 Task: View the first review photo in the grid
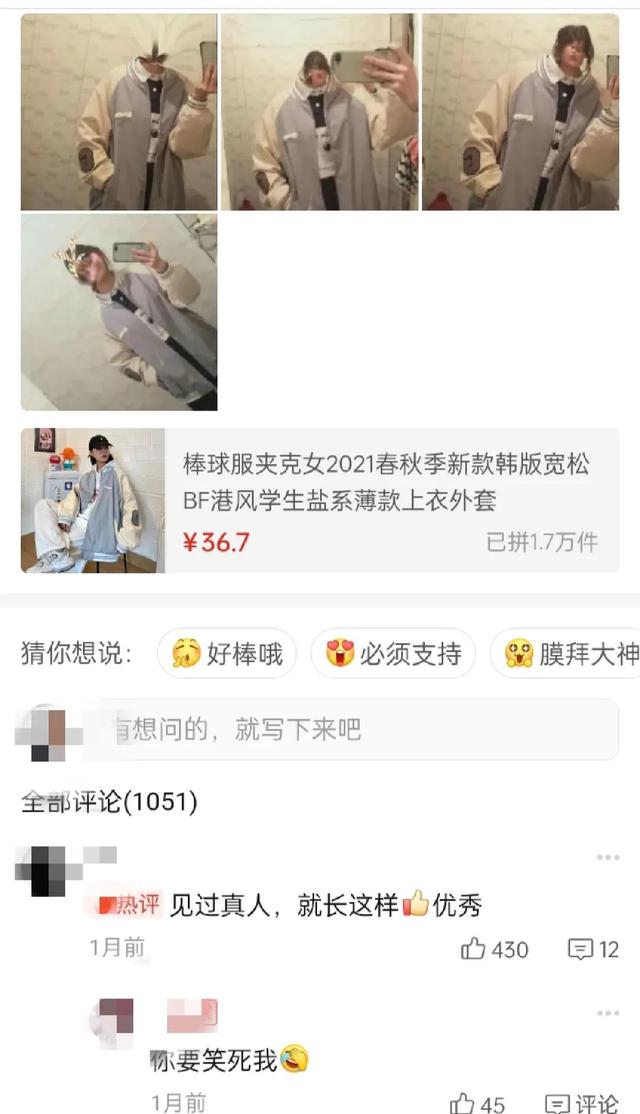click(119, 111)
